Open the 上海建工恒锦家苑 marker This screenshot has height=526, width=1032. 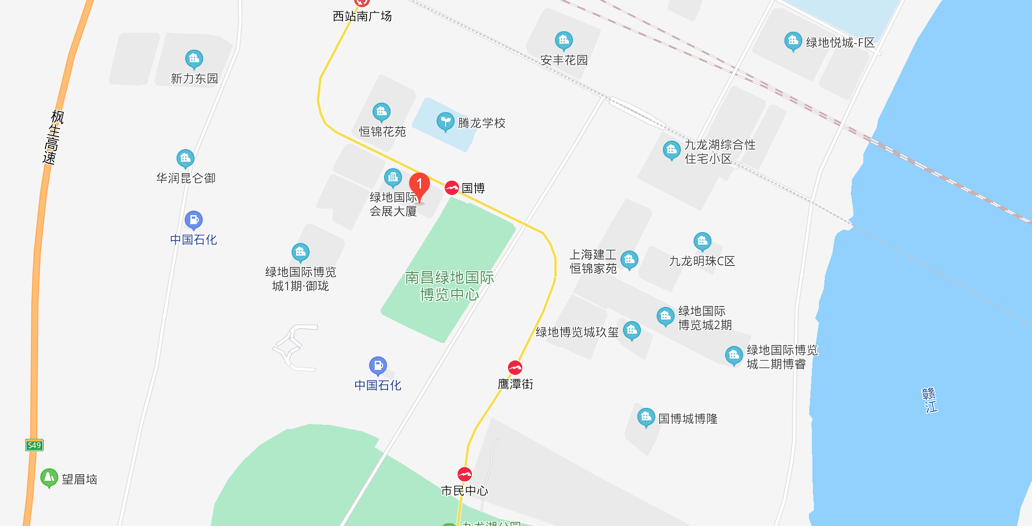point(629,261)
